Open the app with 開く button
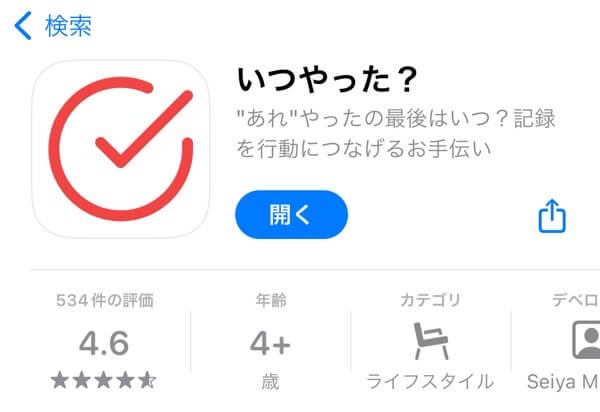600x412 pixels. coord(291,214)
